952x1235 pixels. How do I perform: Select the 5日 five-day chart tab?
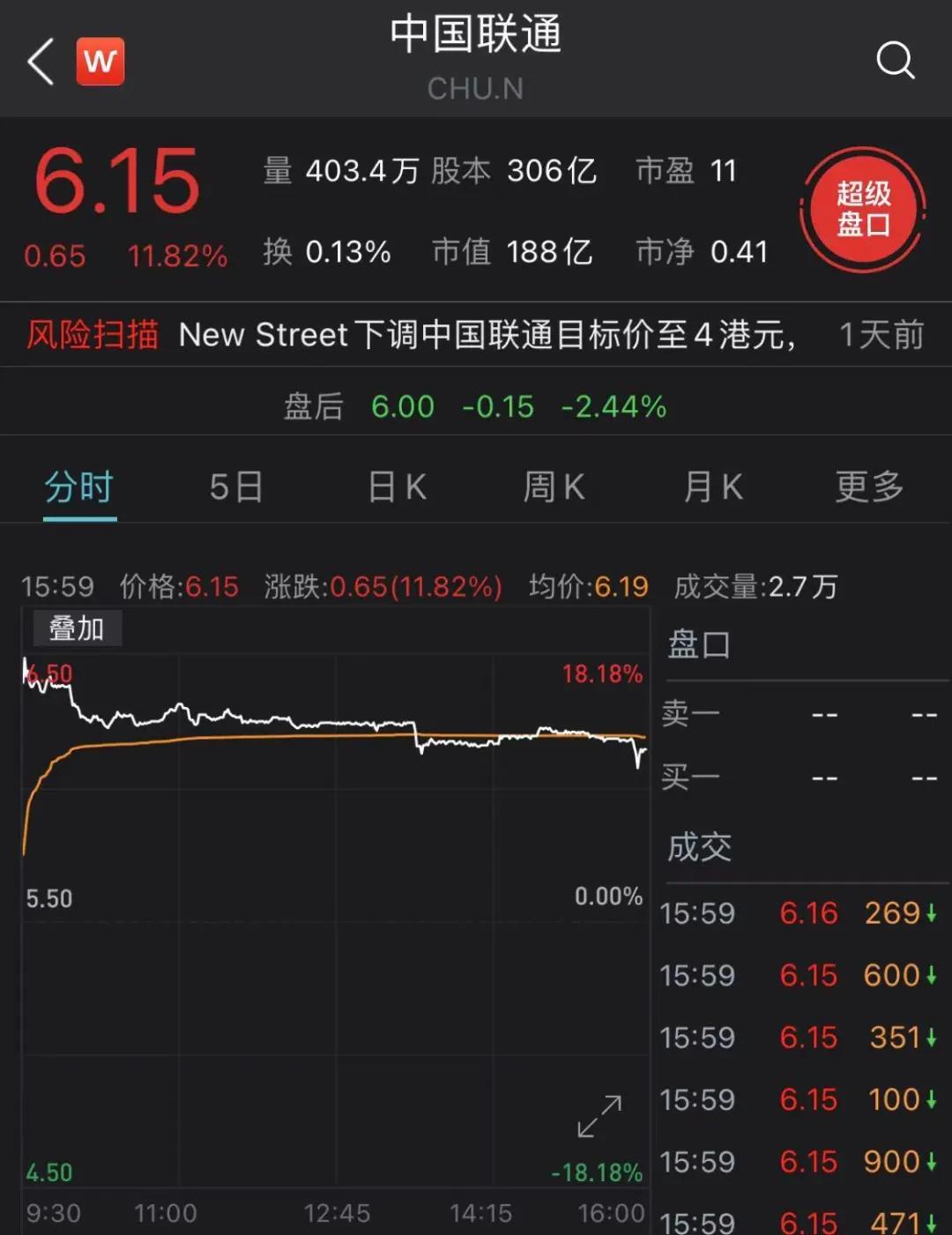click(236, 486)
